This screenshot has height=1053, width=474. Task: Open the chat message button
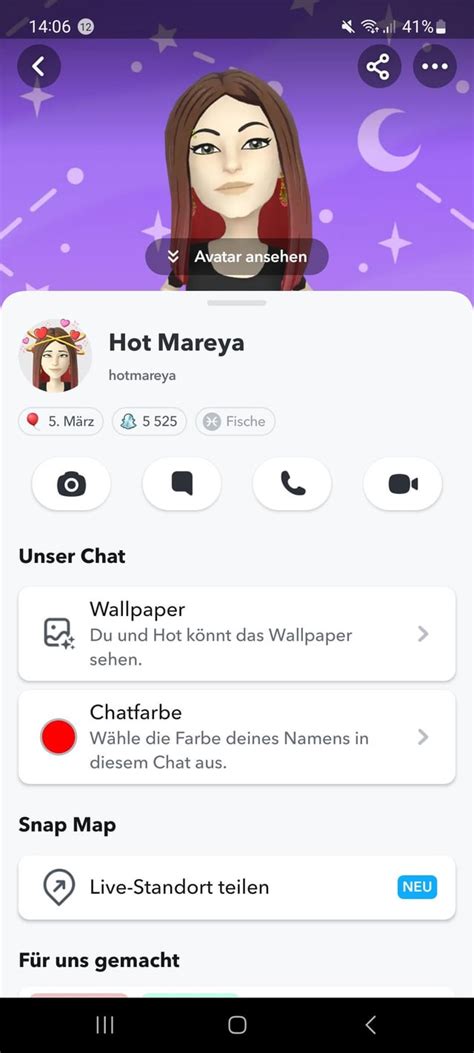(182, 484)
